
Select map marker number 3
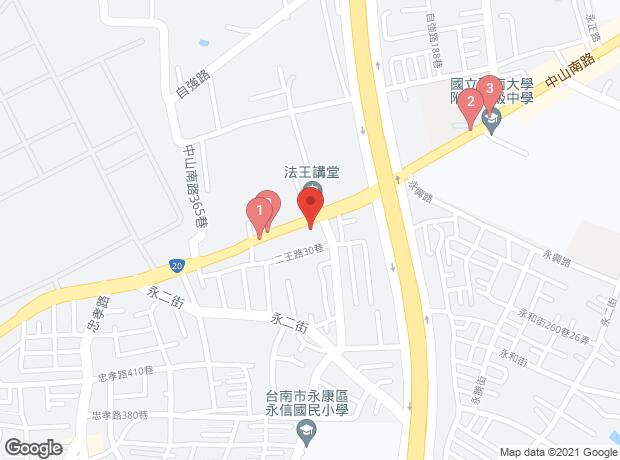[x=490, y=88]
